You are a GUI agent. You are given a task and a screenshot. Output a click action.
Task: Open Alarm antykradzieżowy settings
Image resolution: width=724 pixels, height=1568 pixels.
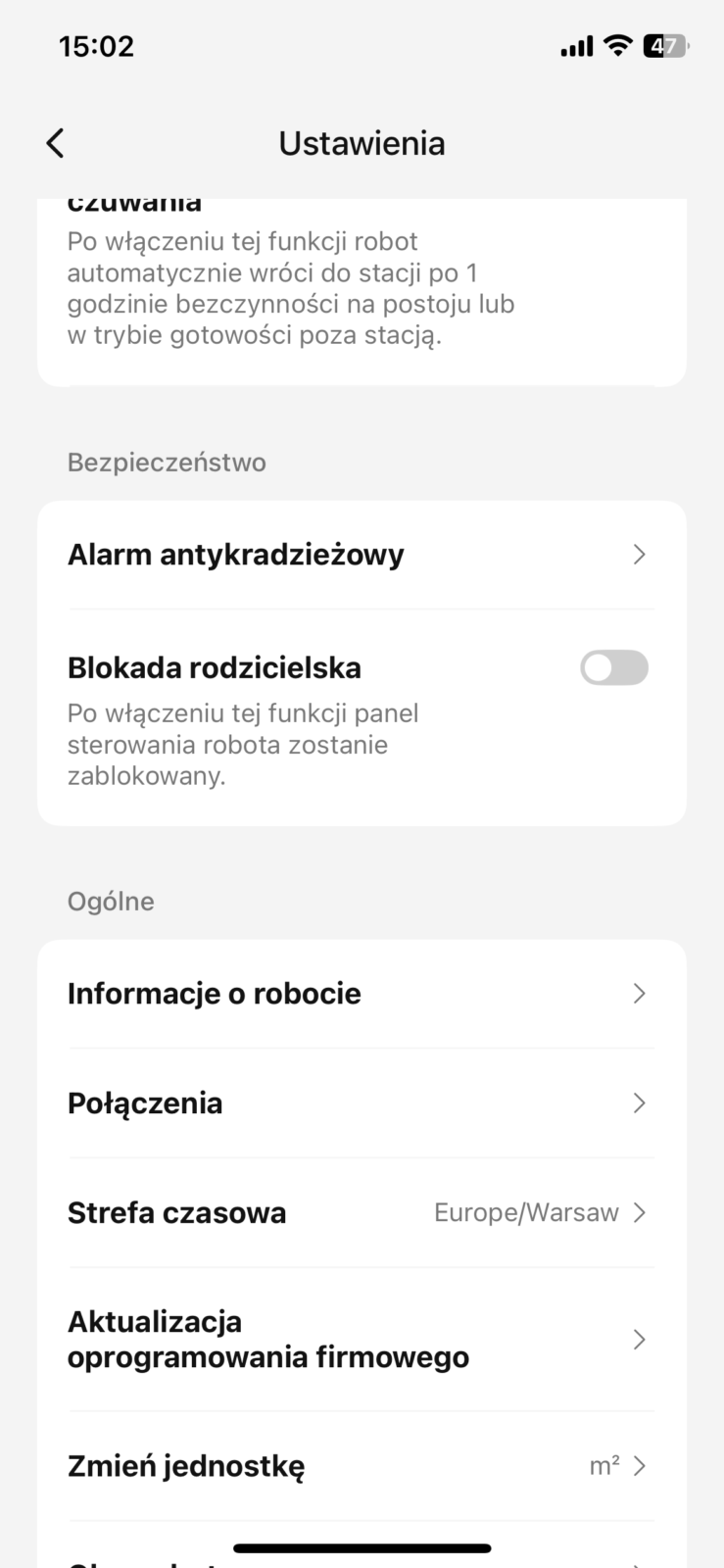click(x=362, y=555)
